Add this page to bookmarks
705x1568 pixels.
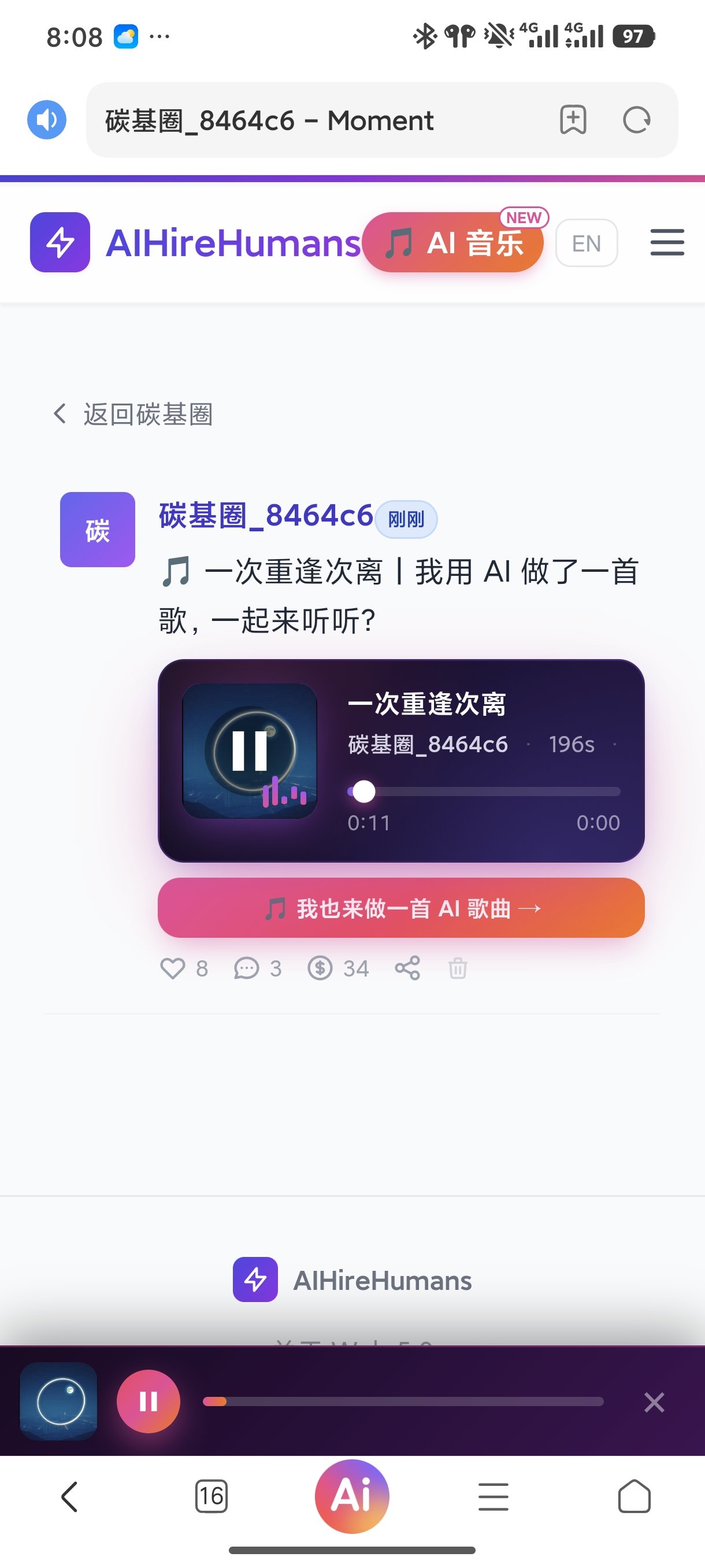573,120
